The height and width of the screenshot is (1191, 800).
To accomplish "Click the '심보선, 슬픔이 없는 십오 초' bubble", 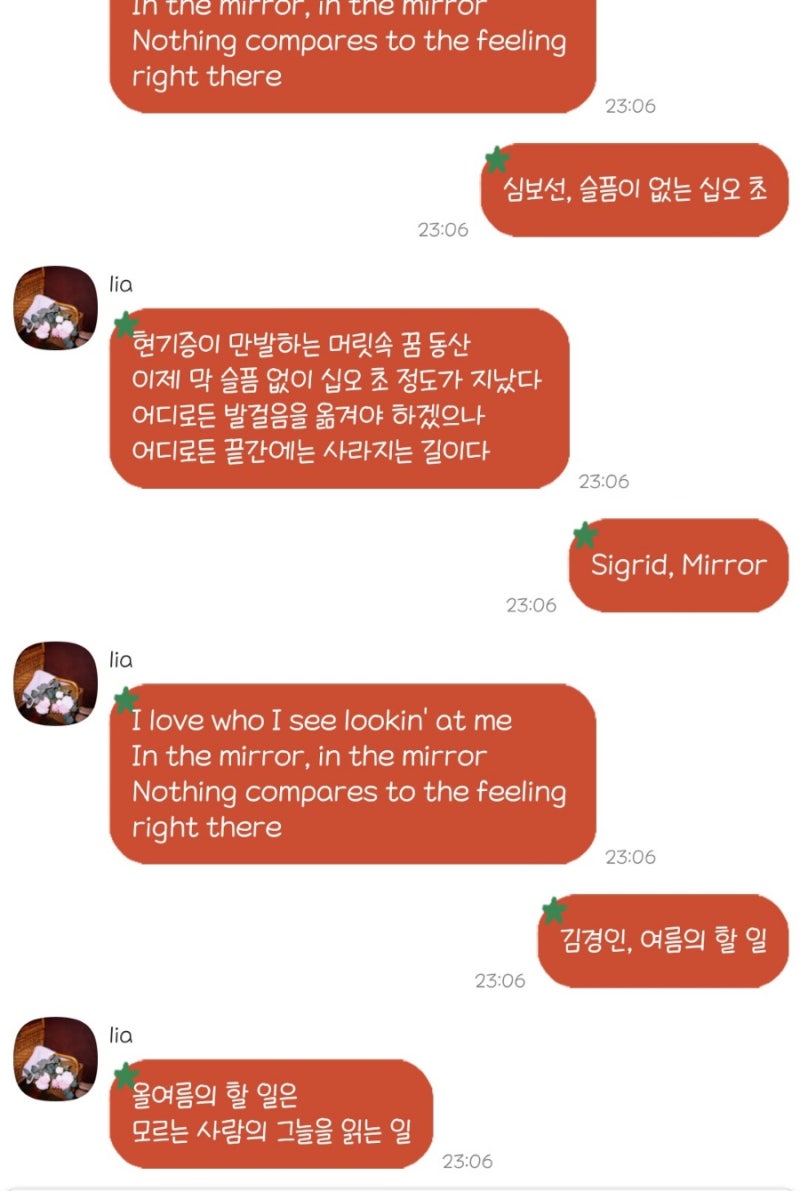I will tap(636, 191).
